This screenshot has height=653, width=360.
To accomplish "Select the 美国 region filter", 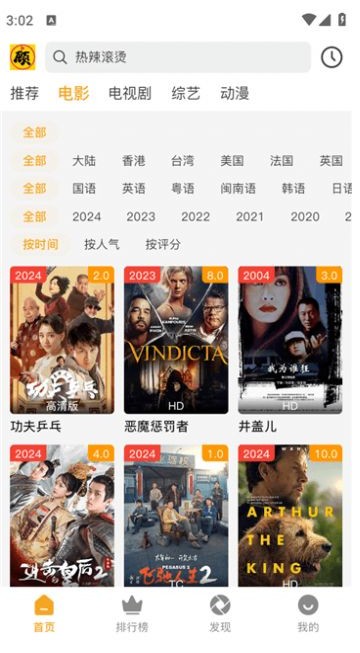I will 232,161.
